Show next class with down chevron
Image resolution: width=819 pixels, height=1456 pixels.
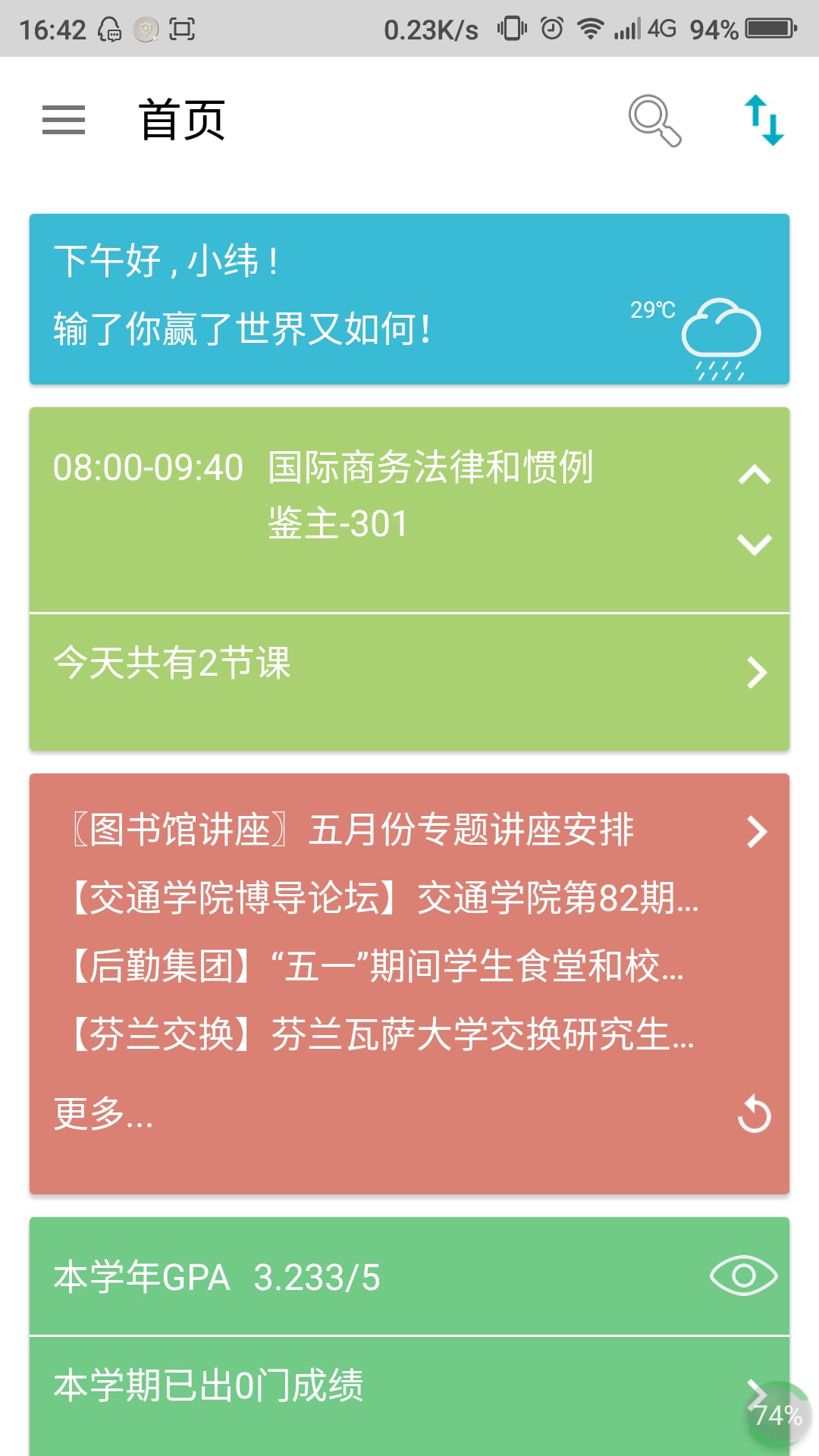pos(754,544)
